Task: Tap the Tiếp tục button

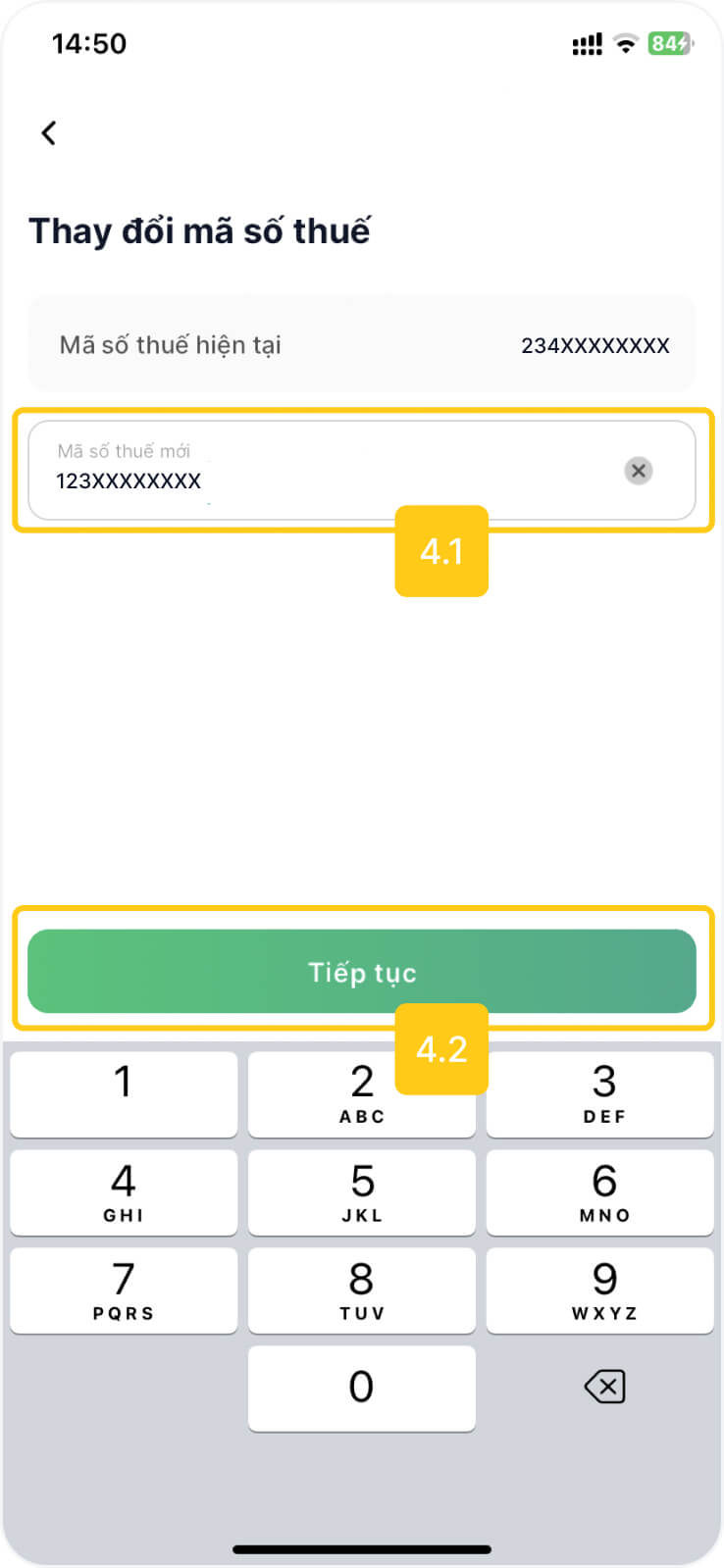Action: click(x=361, y=971)
